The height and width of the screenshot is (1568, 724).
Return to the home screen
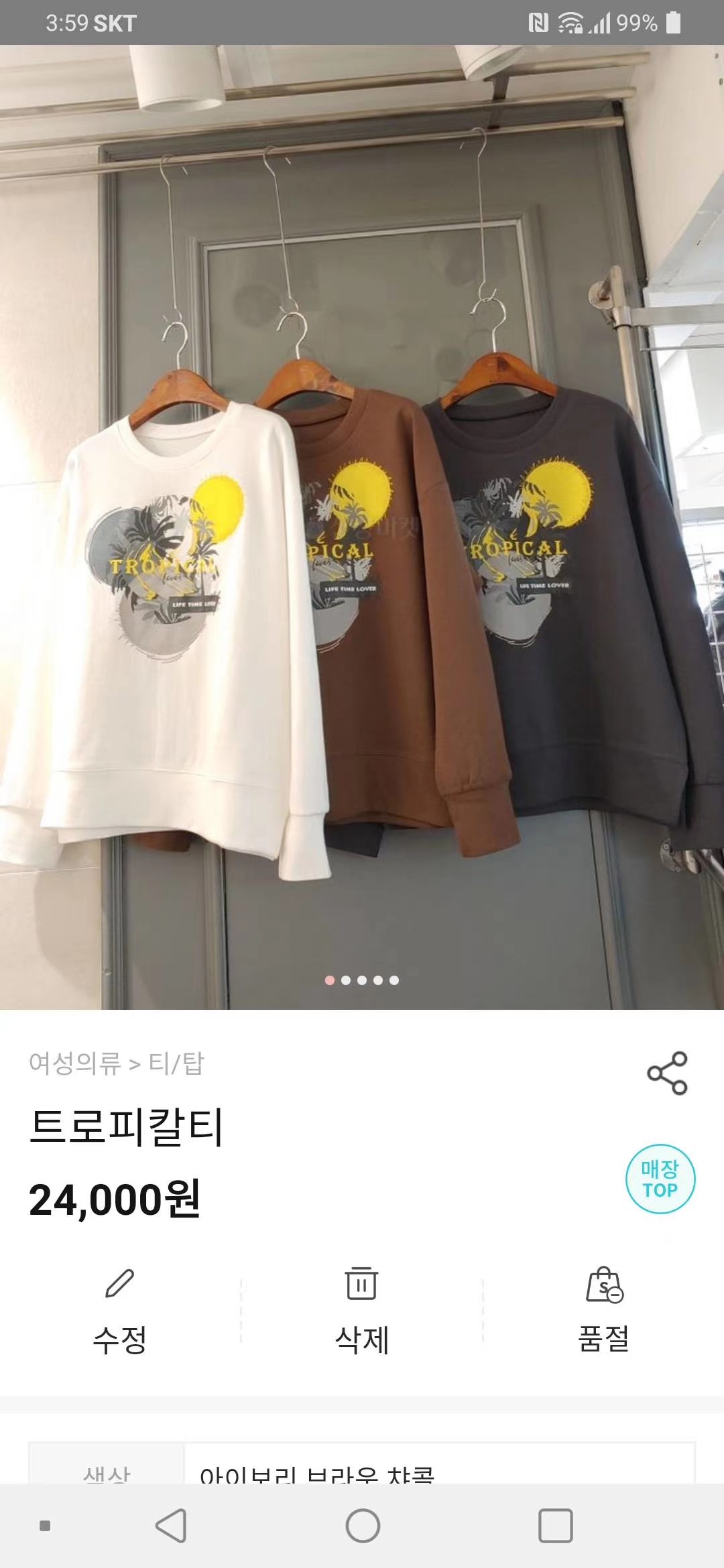tap(363, 1526)
